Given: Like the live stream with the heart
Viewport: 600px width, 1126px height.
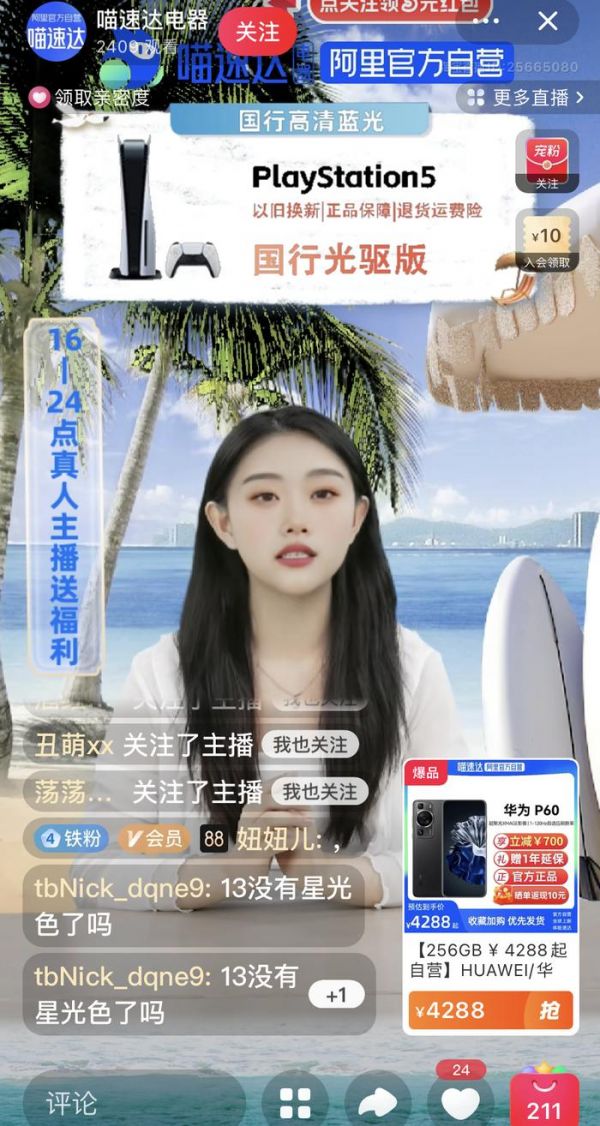Looking at the screenshot, I should (461, 1102).
